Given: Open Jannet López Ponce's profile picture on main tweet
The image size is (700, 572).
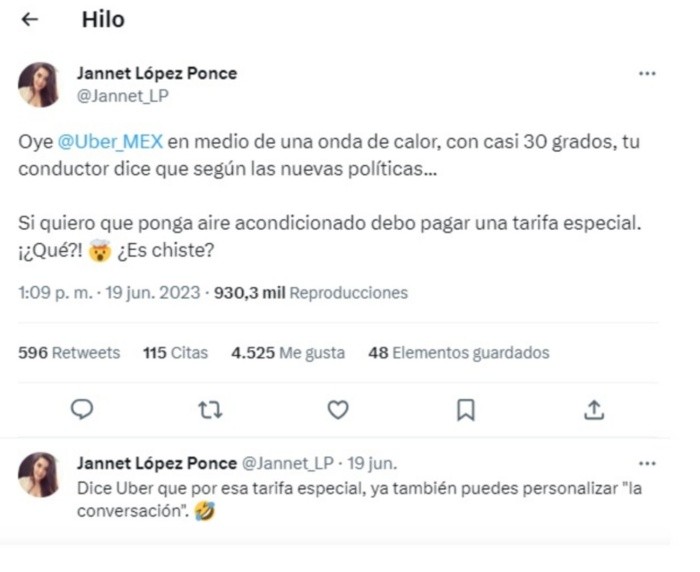Looking at the screenshot, I should [39, 84].
